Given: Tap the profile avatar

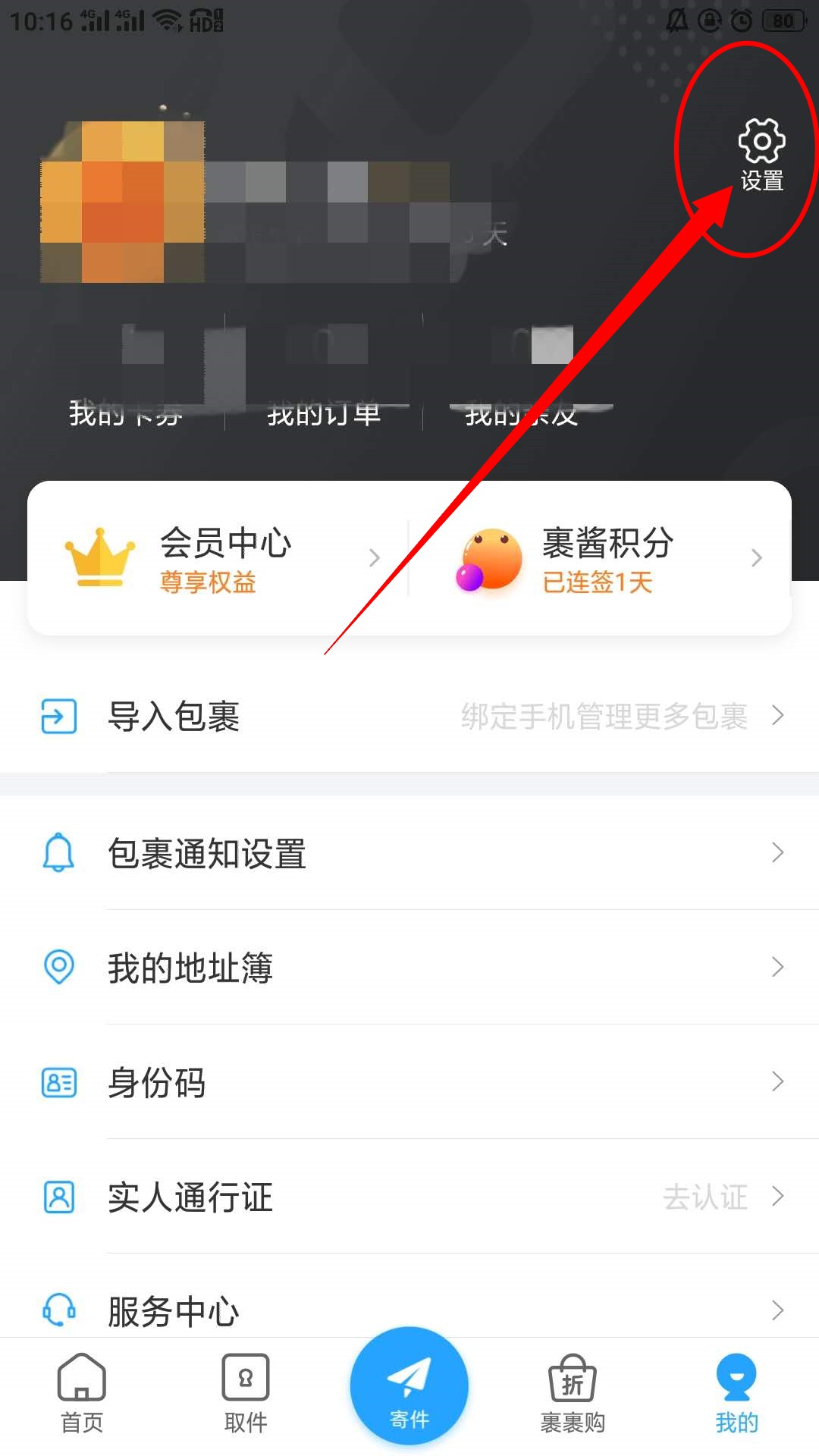Looking at the screenshot, I should pyautogui.click(x=123, y=202).
